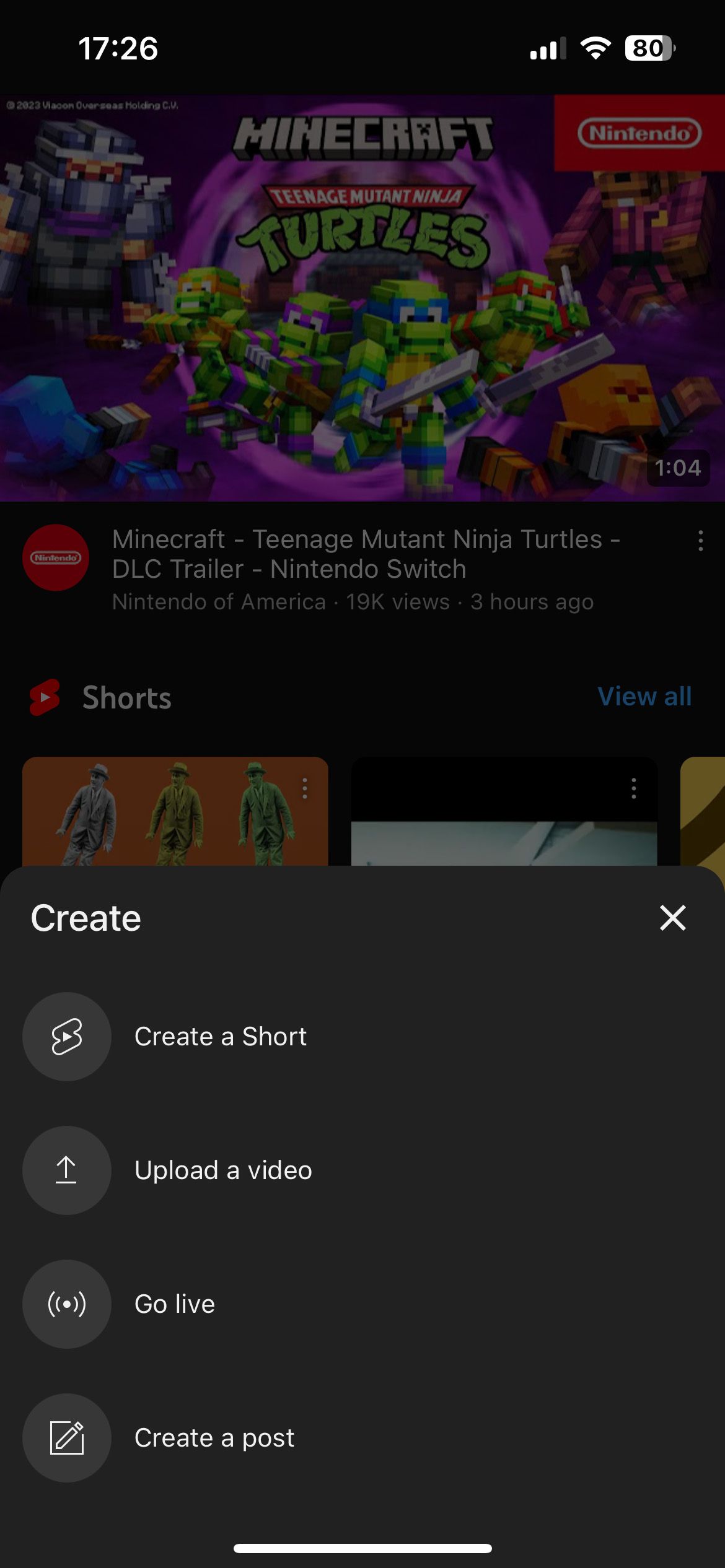Image resolution: width=725 pixels, height=1568 pixels.
Task: Select the Create a post pencil icon
Action: [x=66, y=1437]
